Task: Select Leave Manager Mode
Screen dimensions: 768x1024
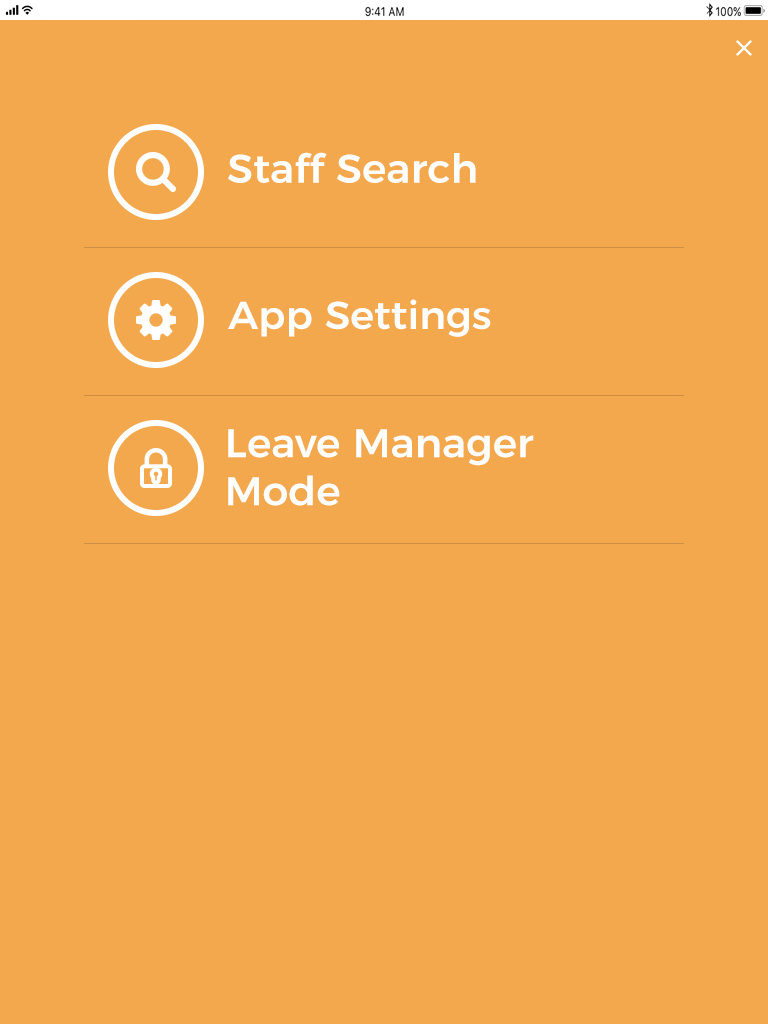Action: click(x=378, y=467)
